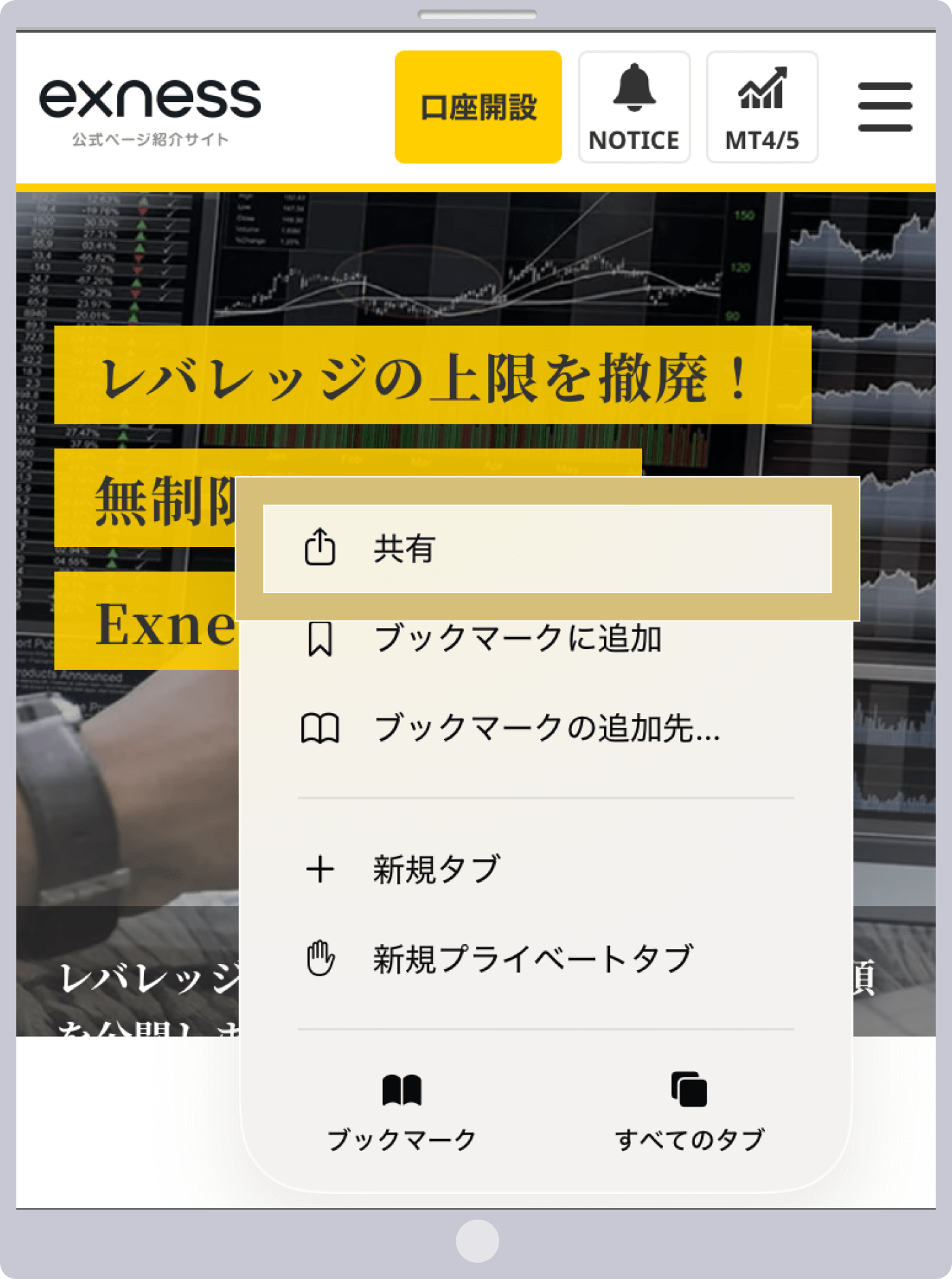This screenshot has width=952, height=1279.
Task: Open the hamburger navigation menu
Action: click(885, 105)
